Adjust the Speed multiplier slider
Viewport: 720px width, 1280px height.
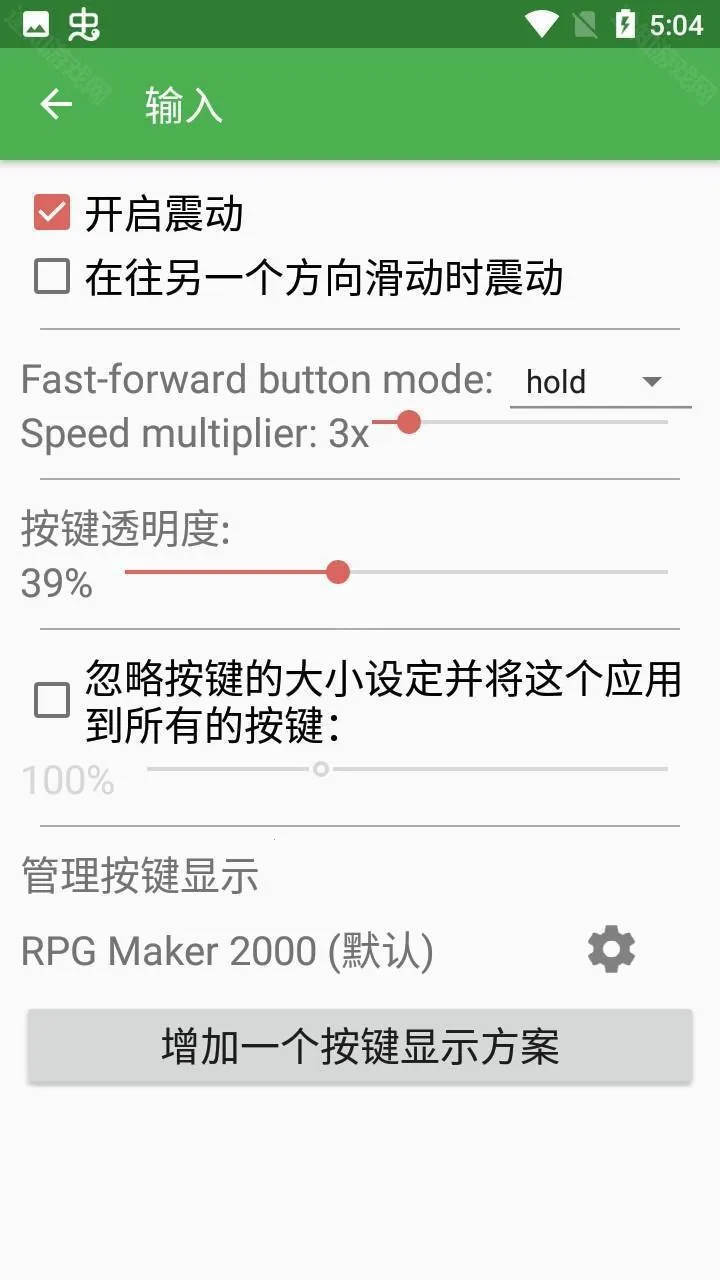[x=410, y=423]
